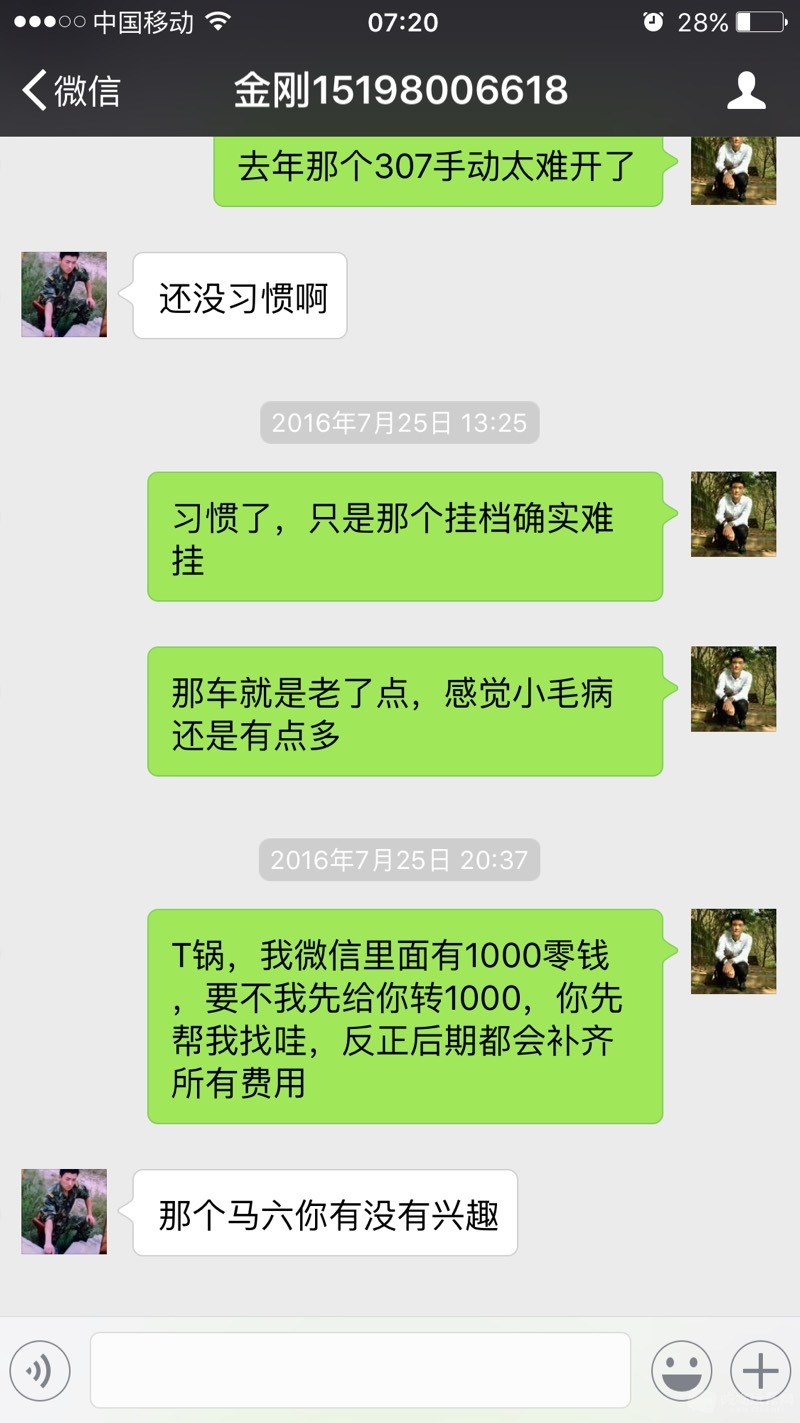Tap the contact's avatar next to 那个马六你有没有兴趣

[64, 1211]
